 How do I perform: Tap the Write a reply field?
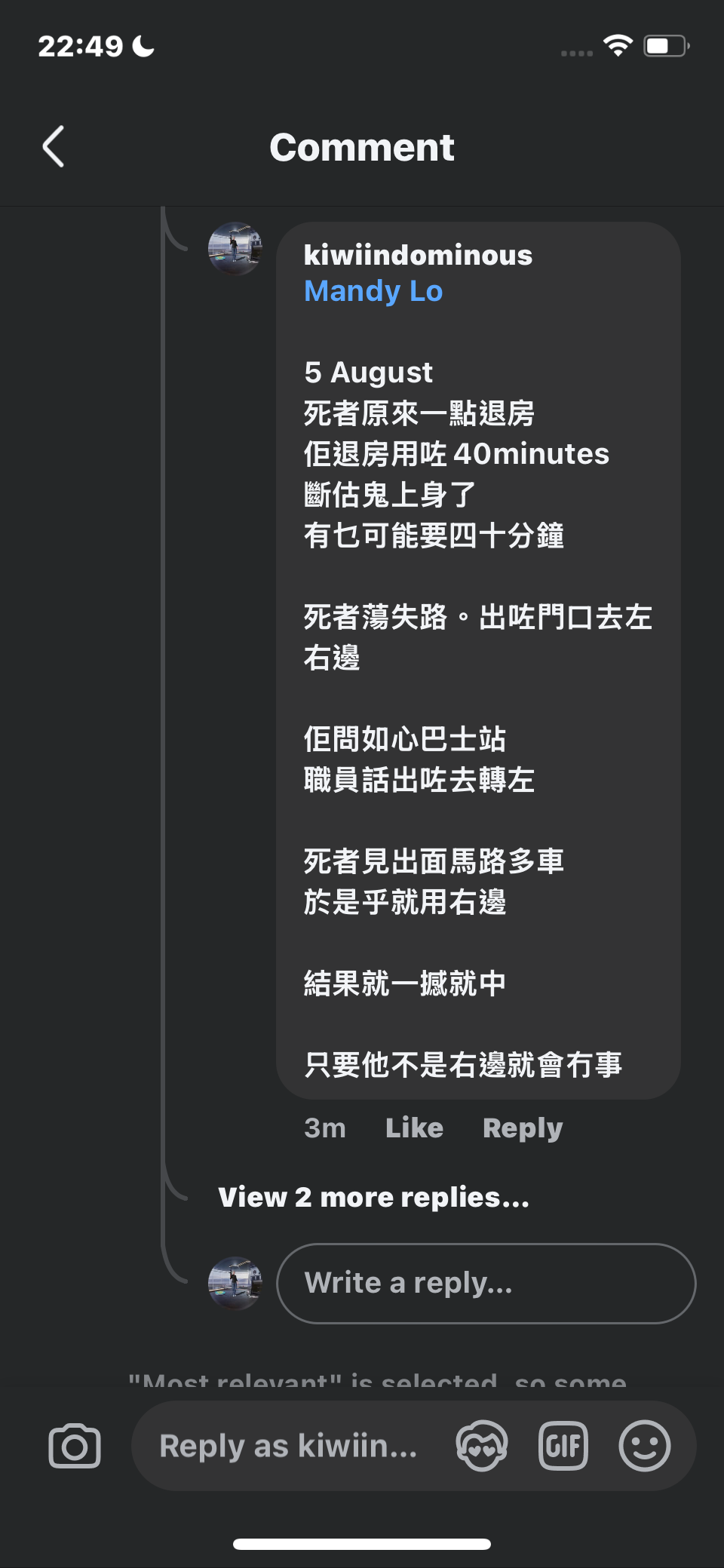point(486,1283)
